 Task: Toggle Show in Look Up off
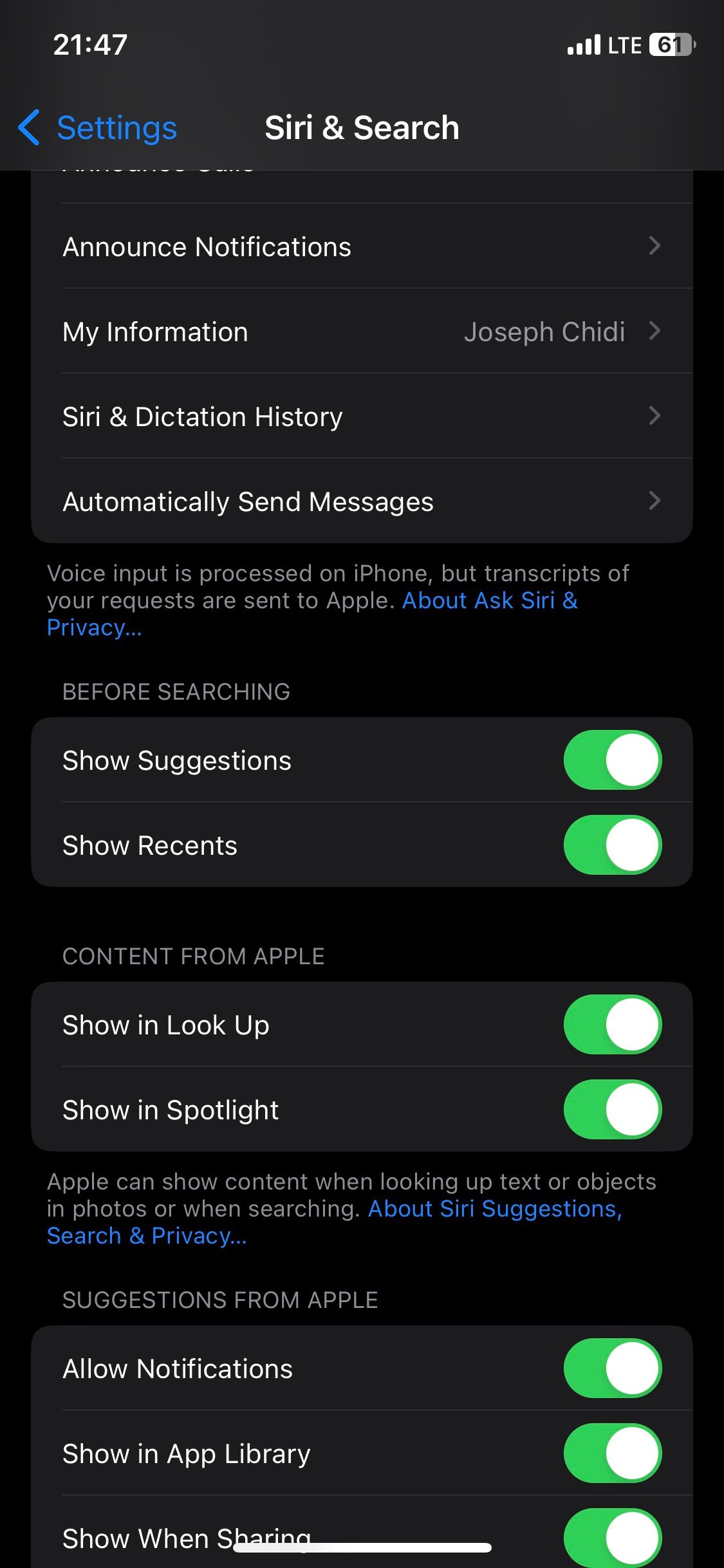612,1025
